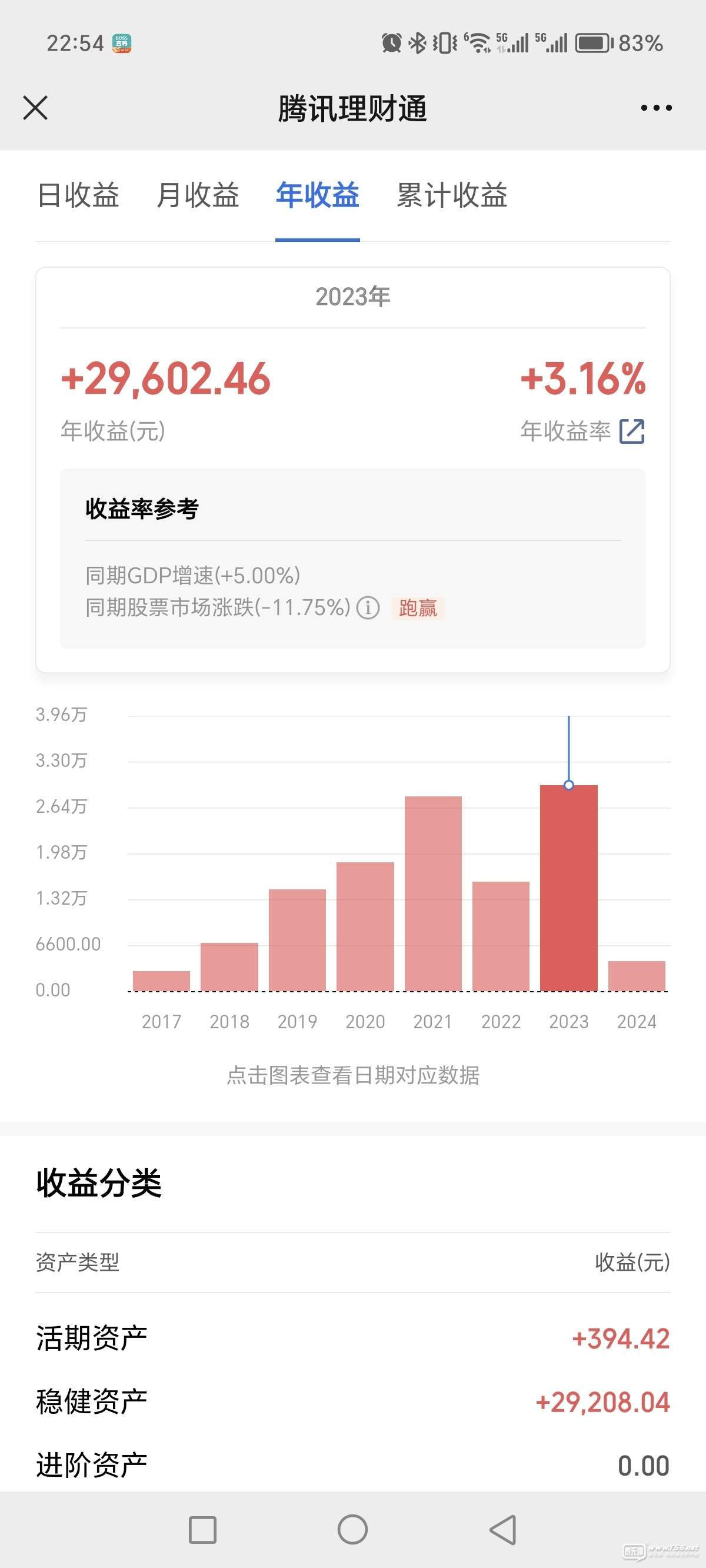706x1568 pixels.
Task: Close the 腾讯理财通 page
Action: pyautogui.click(x=35, y=108)
